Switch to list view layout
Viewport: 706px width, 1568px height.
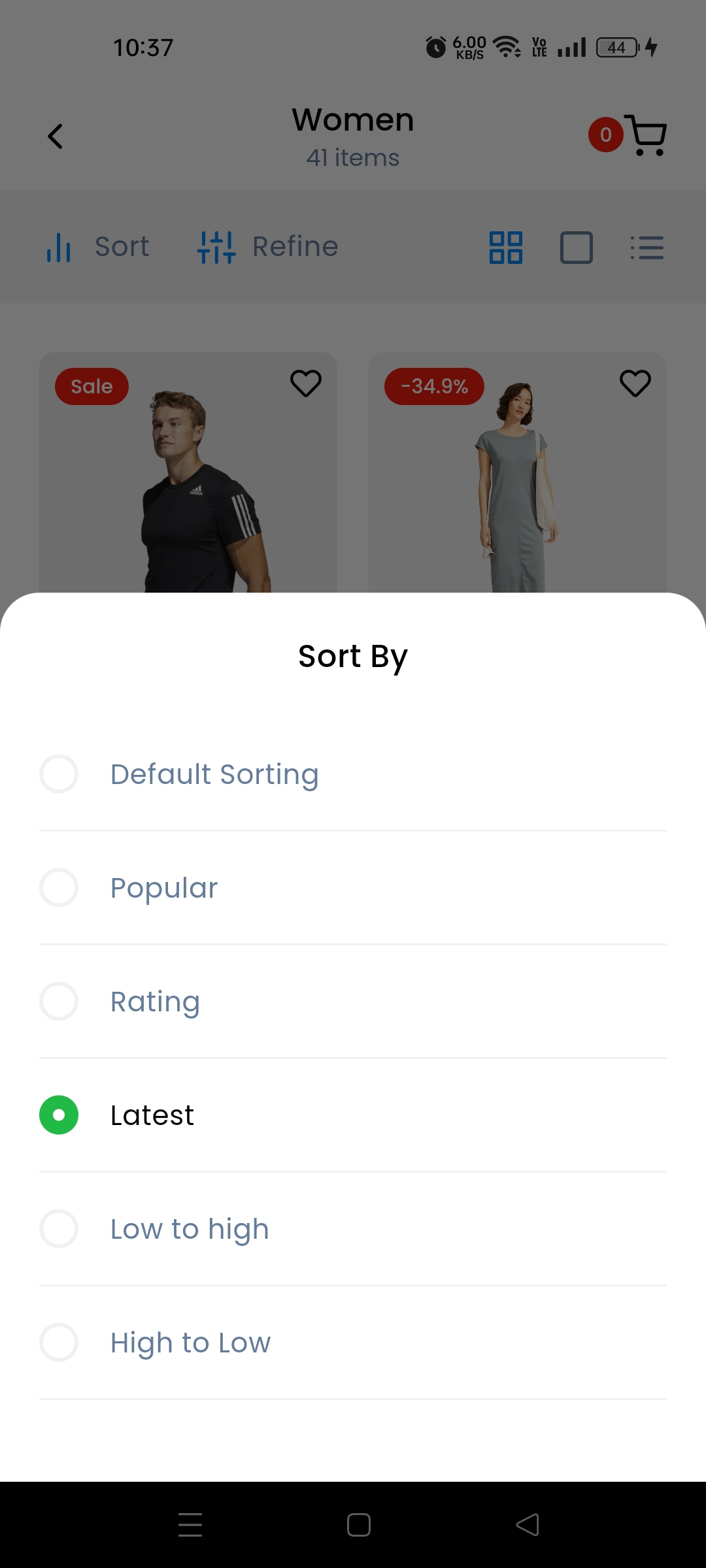(x=647, y=247)
